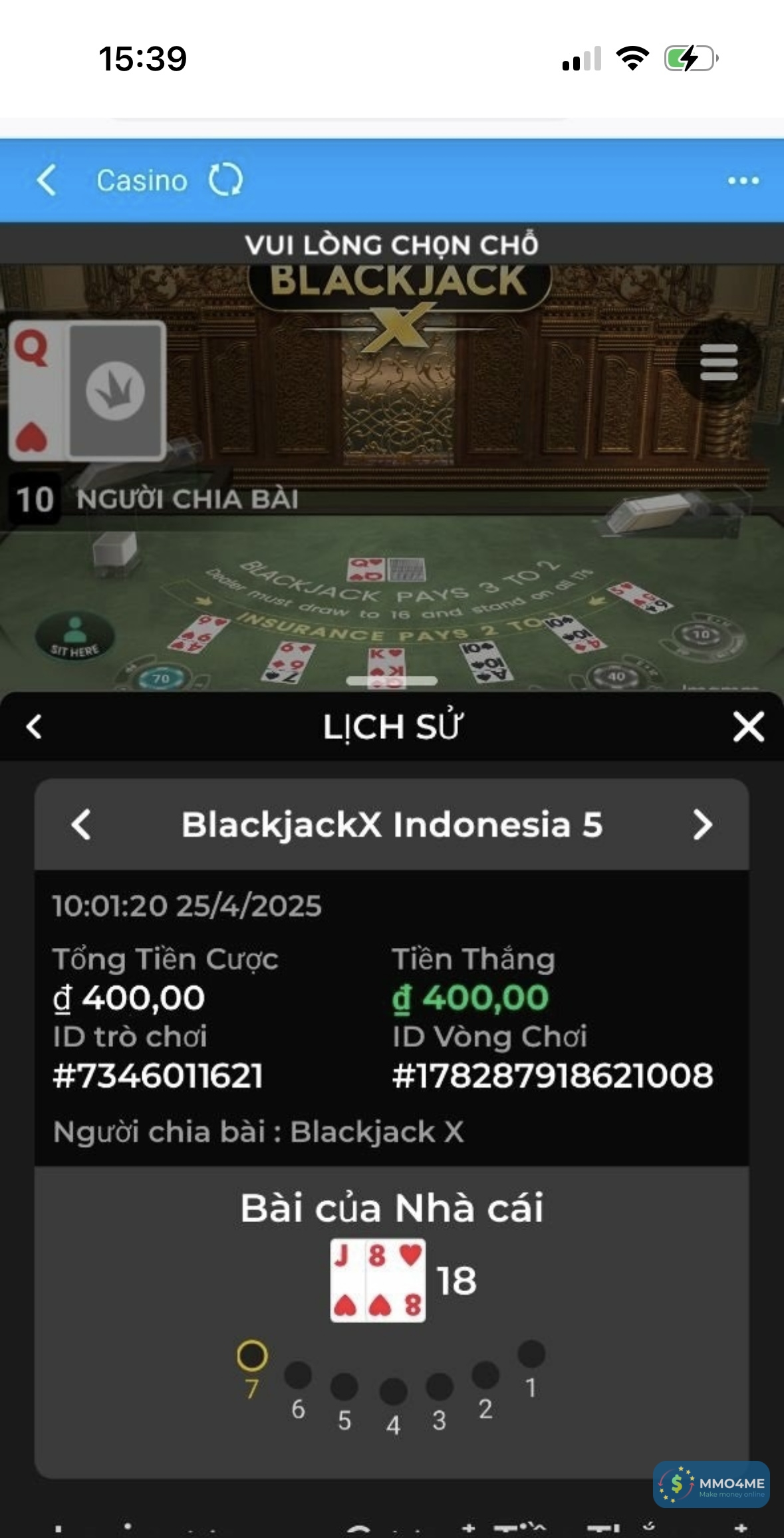The height and width of the screenshot is (1538, 784).
Task: Select seat 2 in the history view
Action: (x=485, y=1376)
